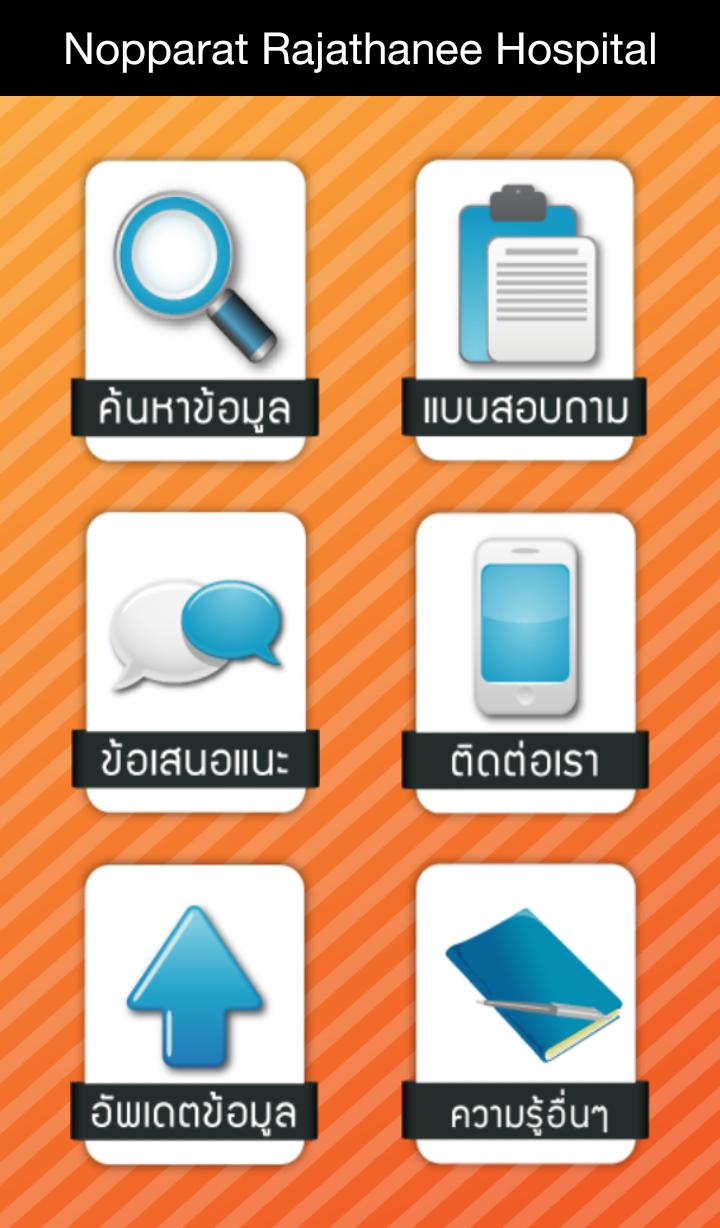
Task: Select the ข้อเสนอแนะ suggestions tile
Action: (195, 662)
